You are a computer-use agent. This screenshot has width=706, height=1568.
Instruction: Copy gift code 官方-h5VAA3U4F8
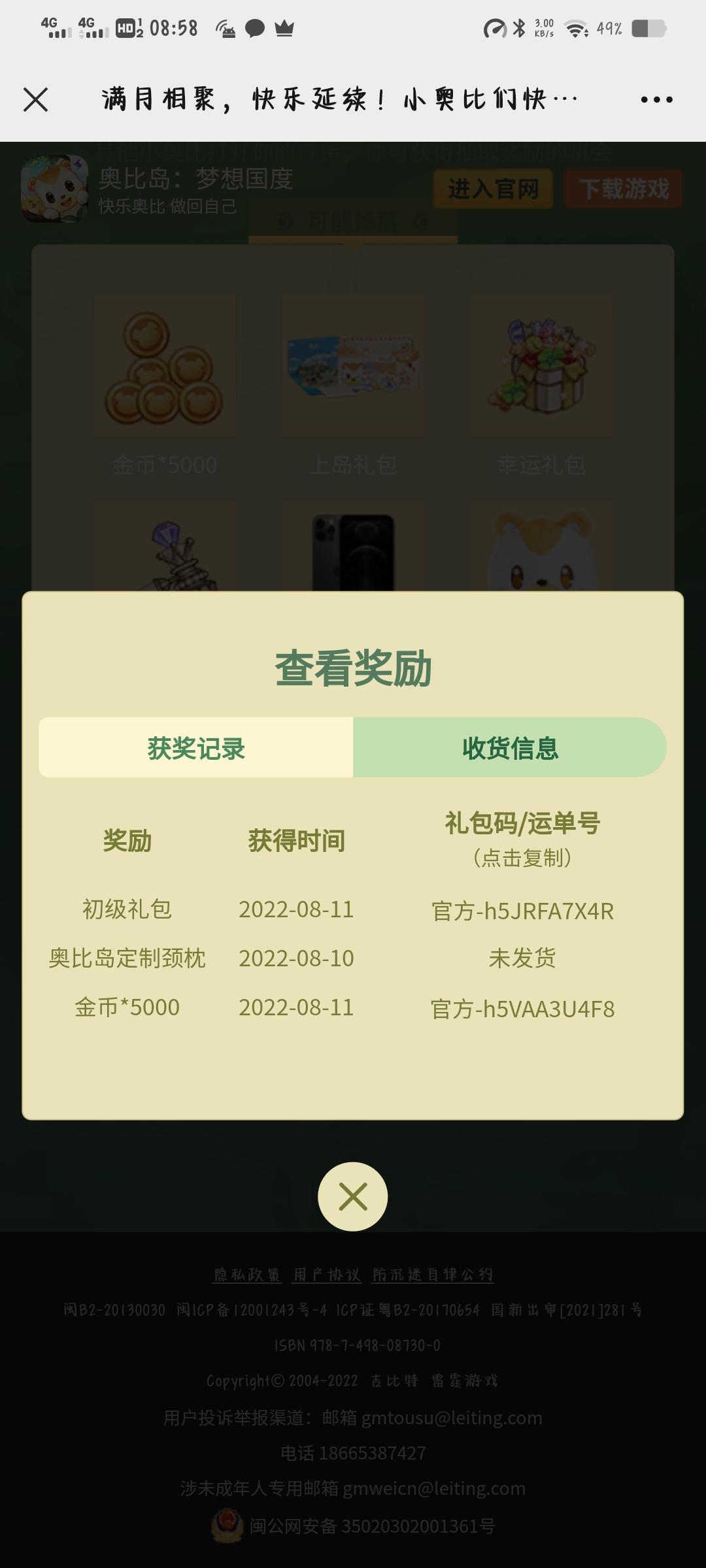coord(523,1007)
